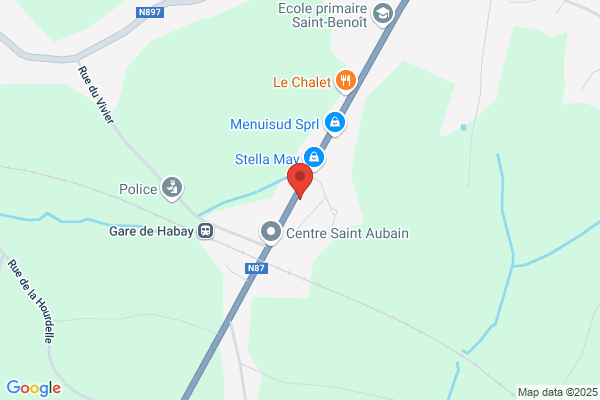The width and height of the screenshot is (600, 400).
Task: Open Ecole primaire Saint-Benoît school marker
Action: (383, 14)
